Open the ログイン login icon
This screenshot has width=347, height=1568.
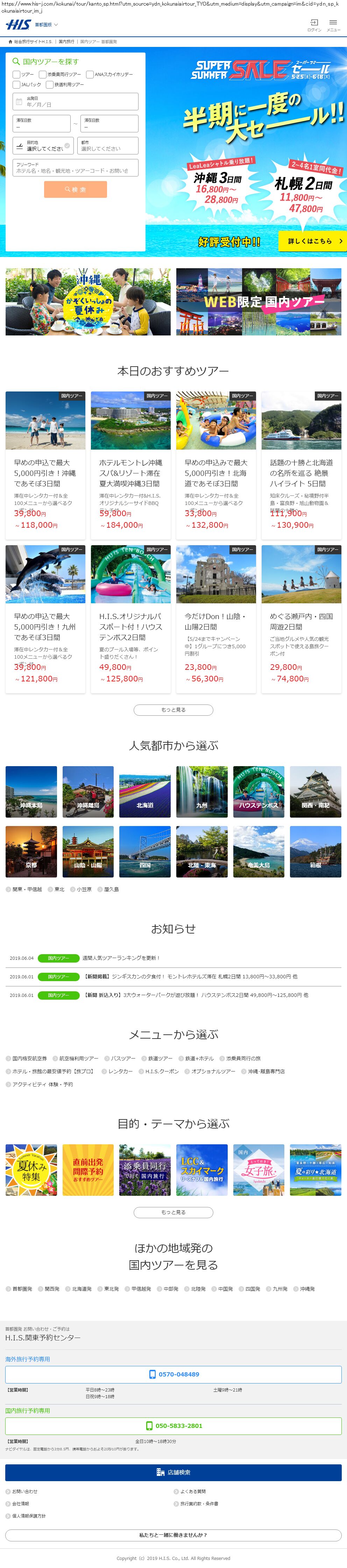pyautogui.click(x=313, y=25)
